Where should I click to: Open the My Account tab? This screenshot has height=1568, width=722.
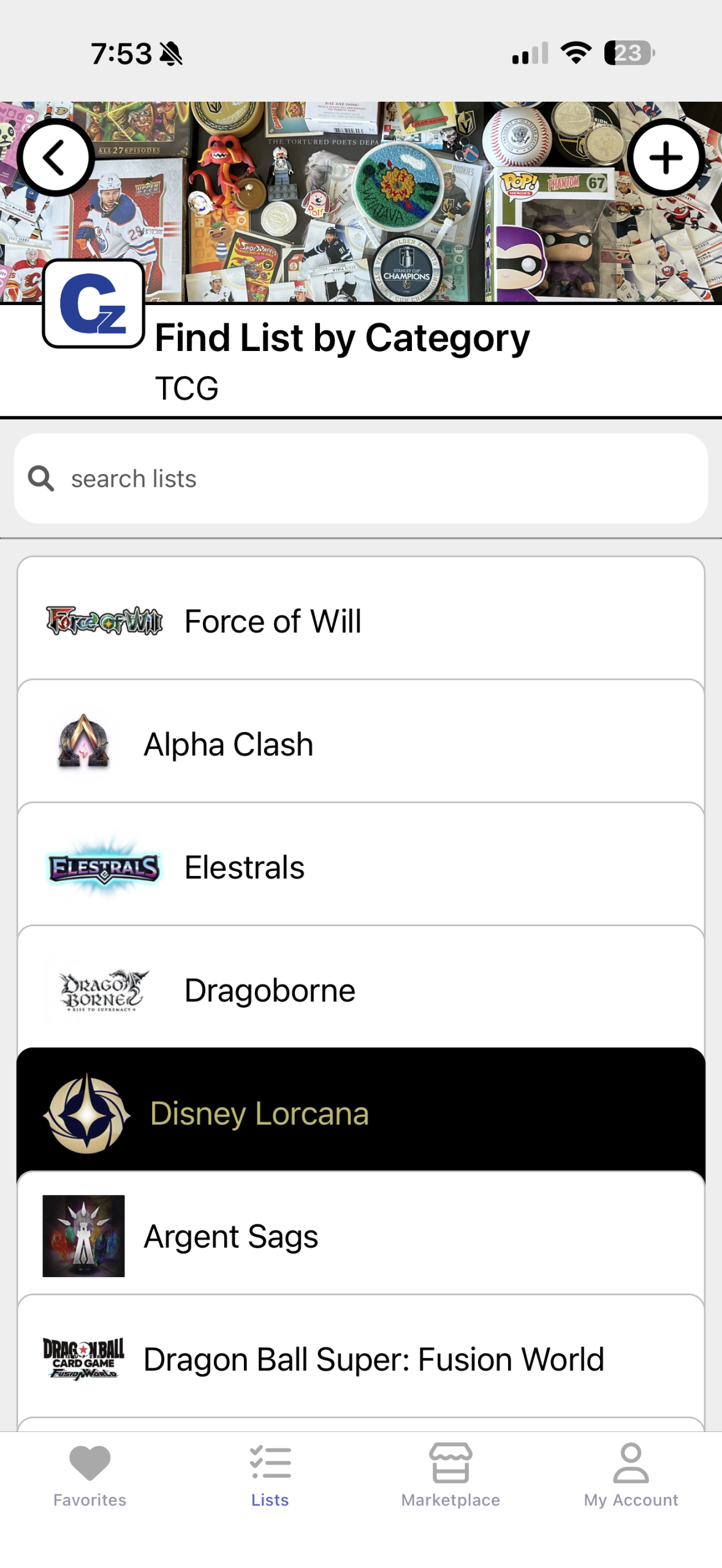(x=631, y=1474)
